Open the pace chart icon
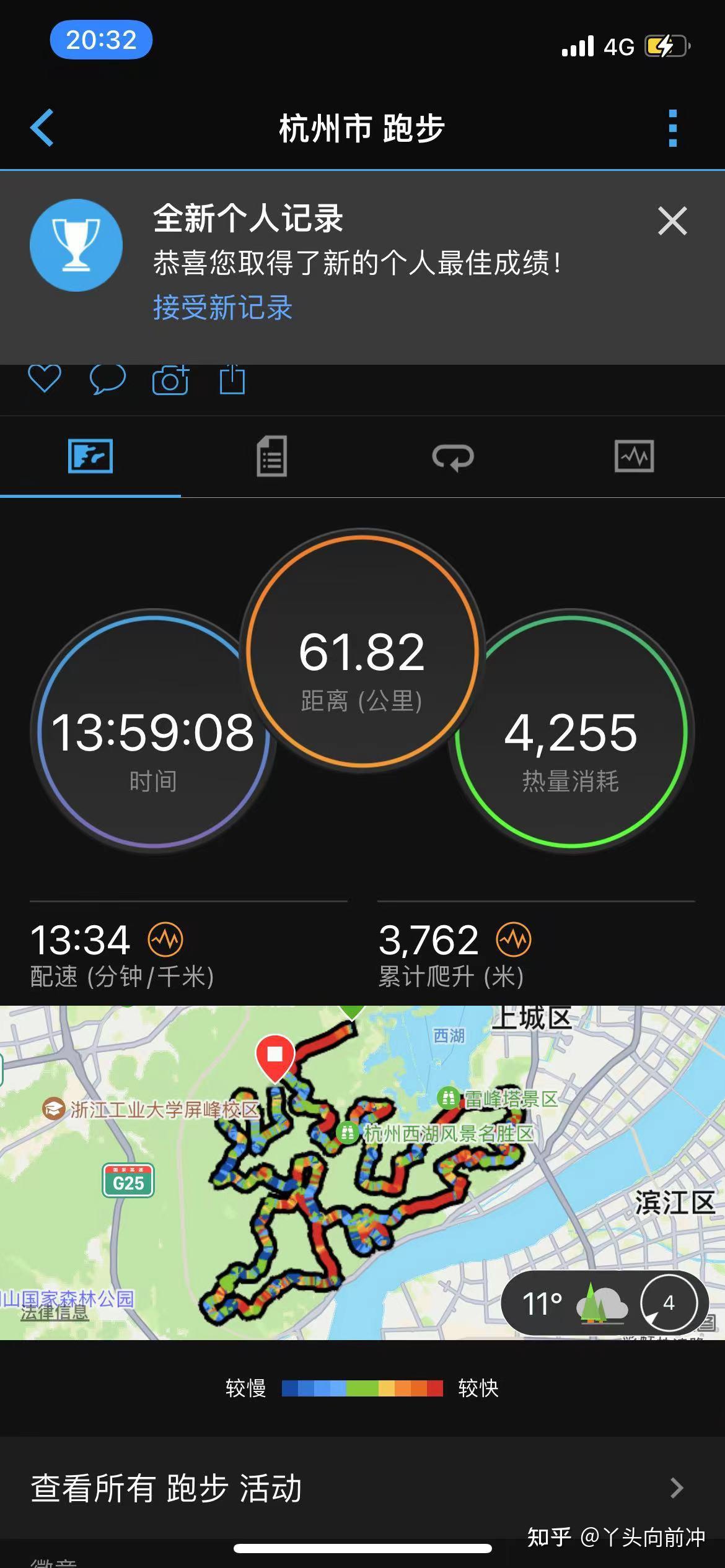 [x=165, y=939]
